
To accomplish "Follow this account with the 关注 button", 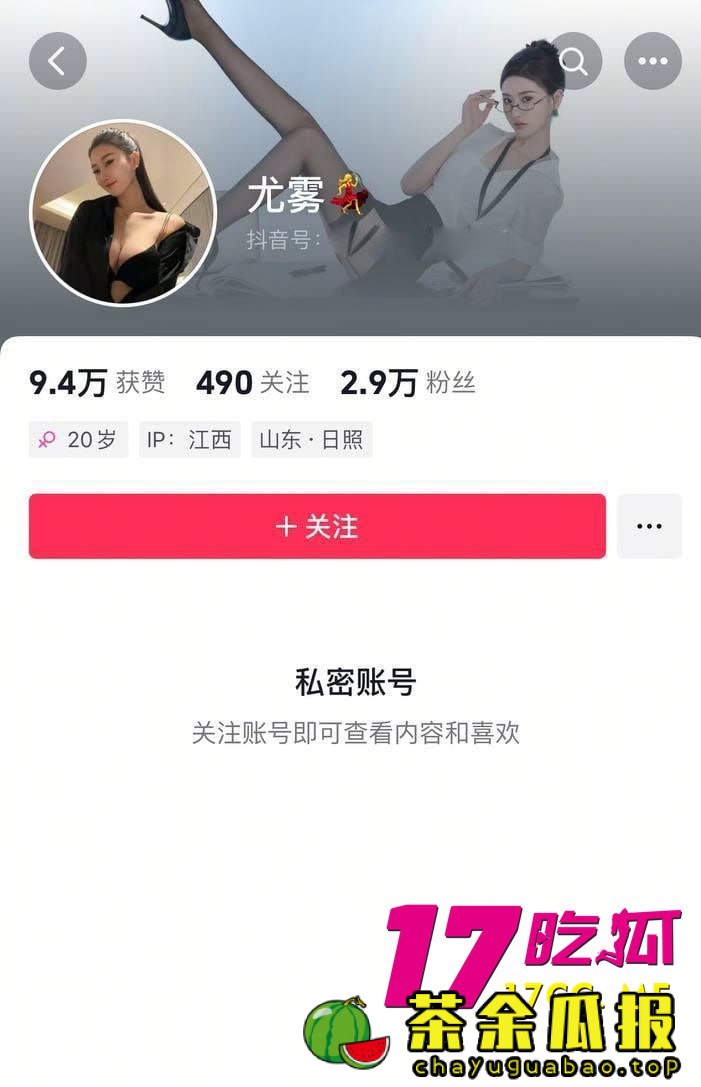I will (317, 526).
